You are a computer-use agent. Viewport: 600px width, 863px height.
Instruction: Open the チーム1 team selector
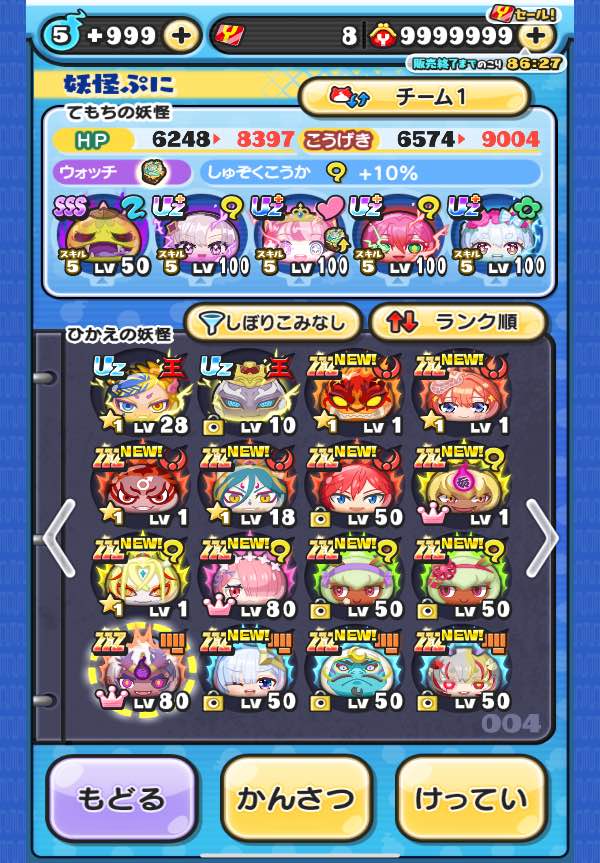point(414,97)
